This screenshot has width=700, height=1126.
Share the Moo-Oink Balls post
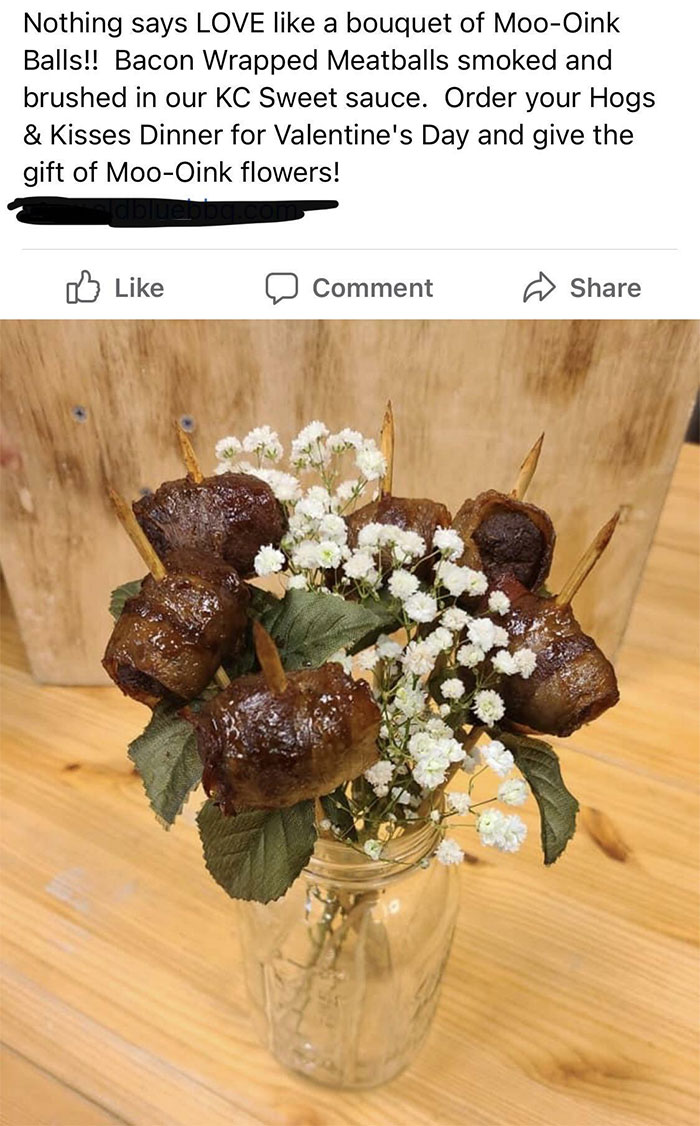tap(582, 288)
